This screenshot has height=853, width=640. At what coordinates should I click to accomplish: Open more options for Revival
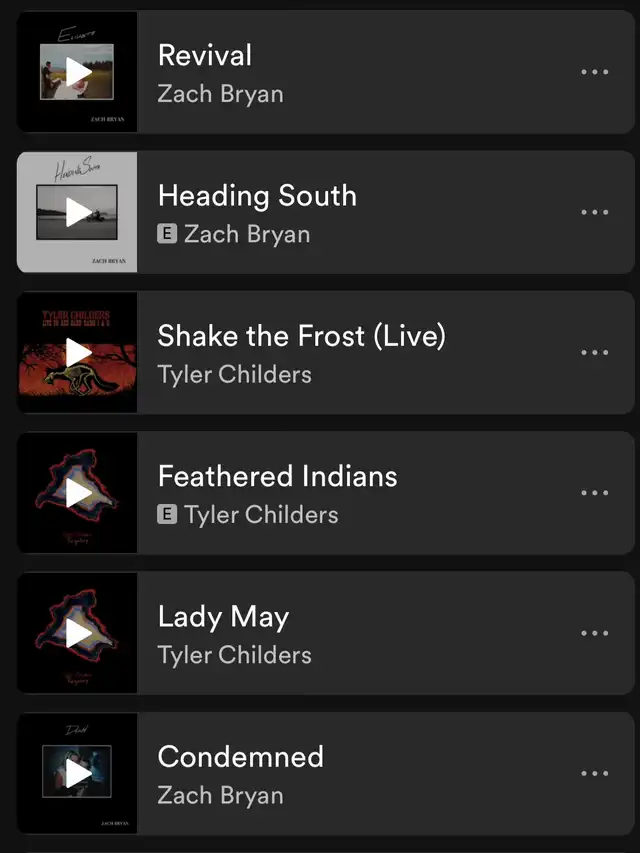[594, 72]
